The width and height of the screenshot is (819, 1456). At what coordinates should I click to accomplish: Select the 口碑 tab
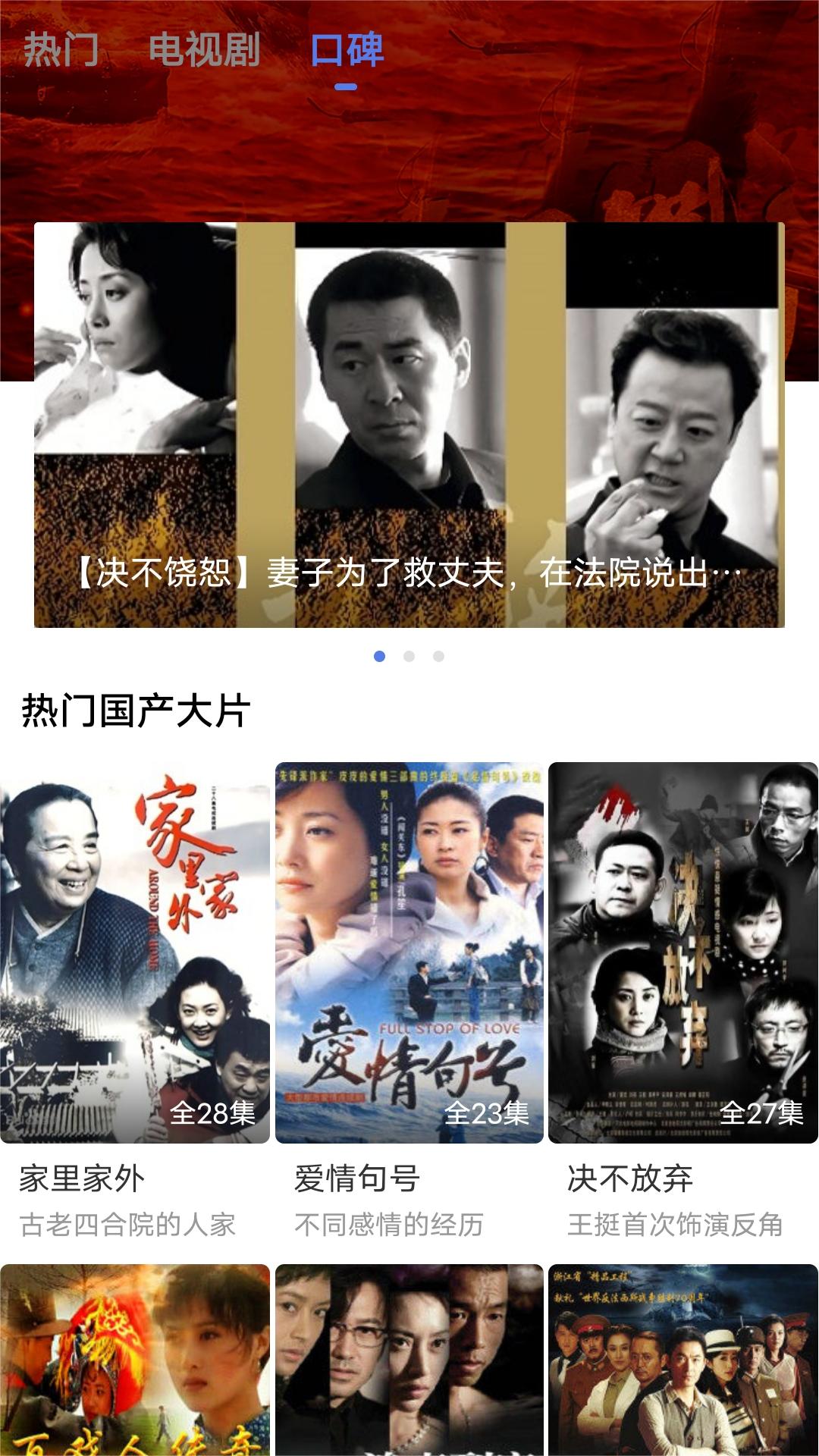click(x=347, y=50)
